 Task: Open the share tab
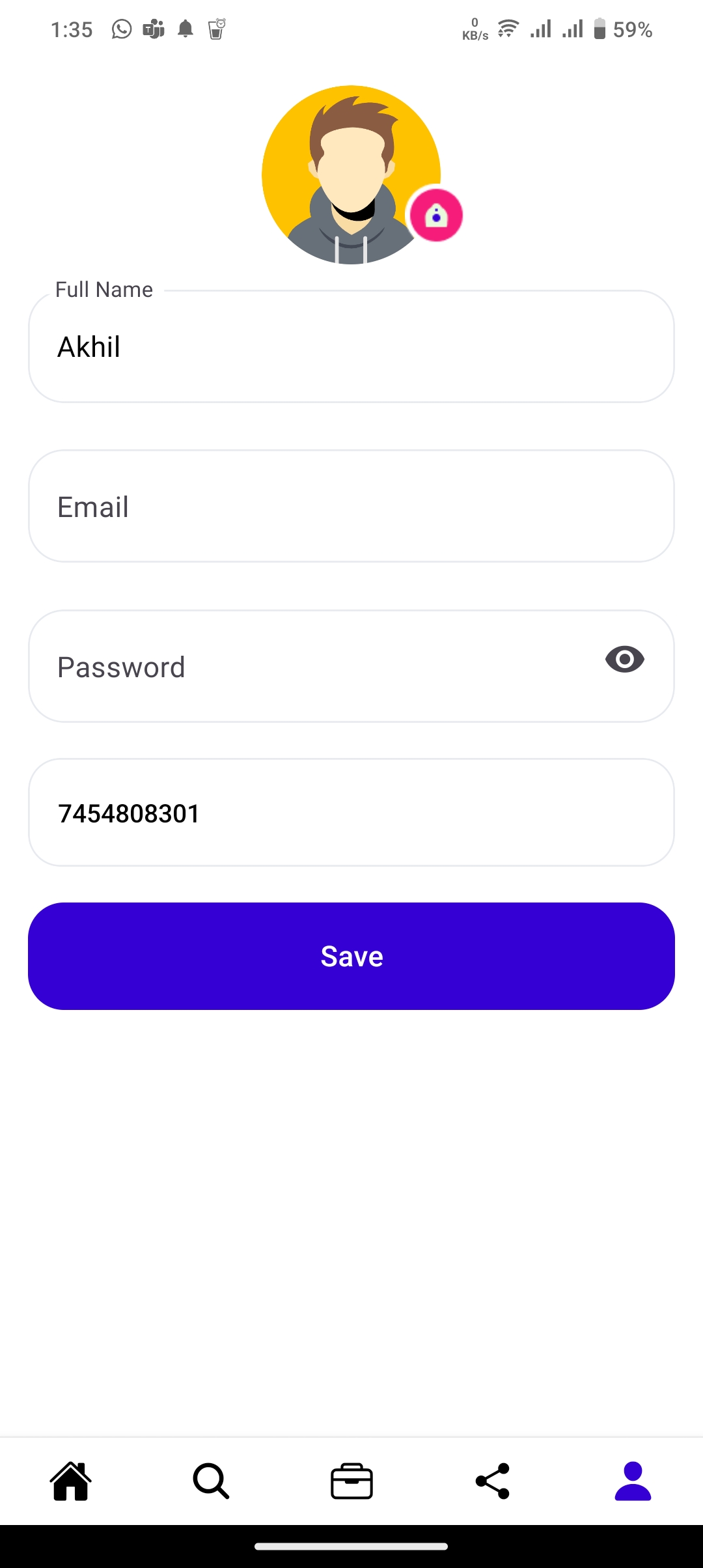point(493,1481)
